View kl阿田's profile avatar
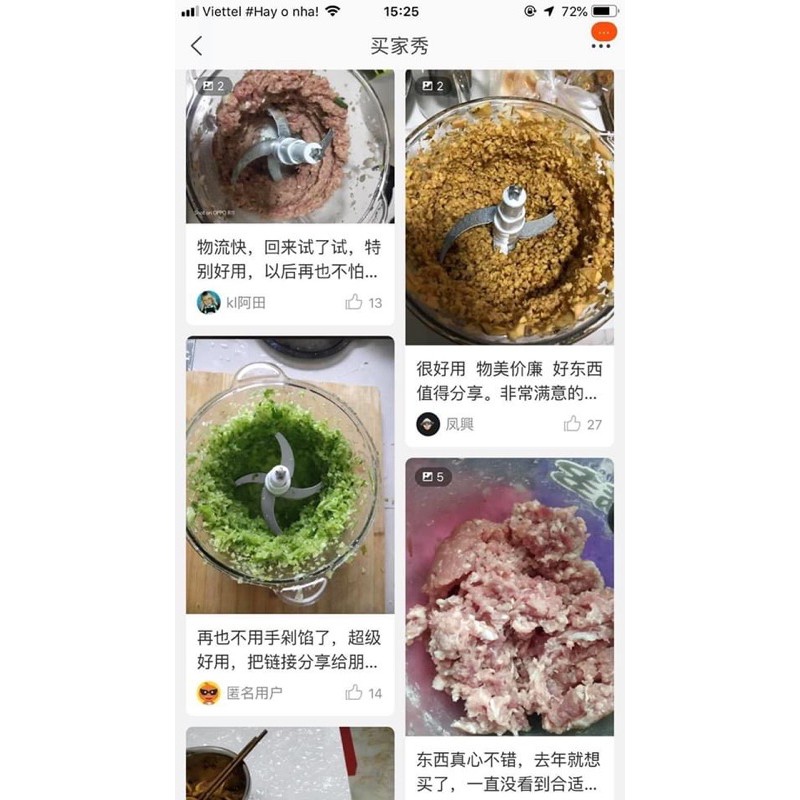 point(208,302)
